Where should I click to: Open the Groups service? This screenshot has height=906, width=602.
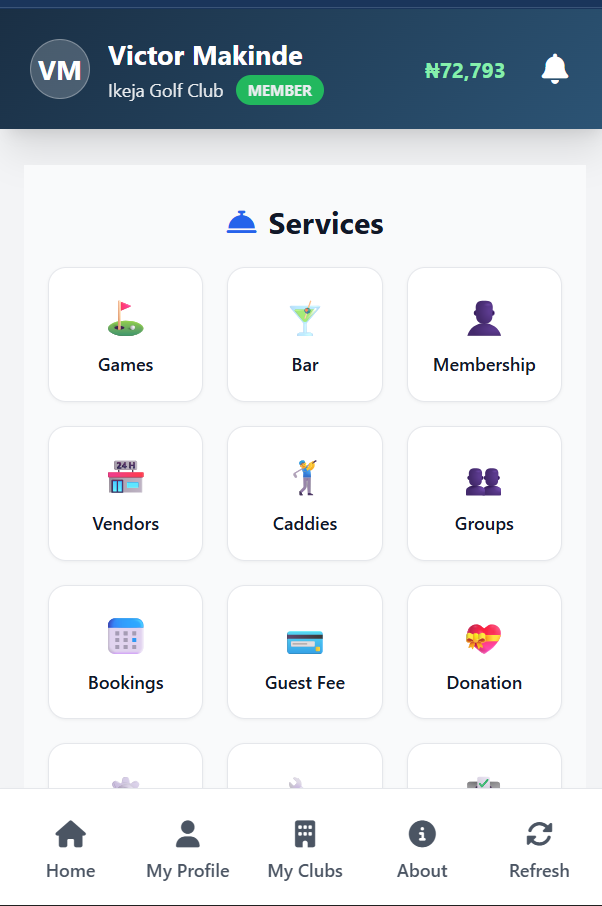coord(484,494)
